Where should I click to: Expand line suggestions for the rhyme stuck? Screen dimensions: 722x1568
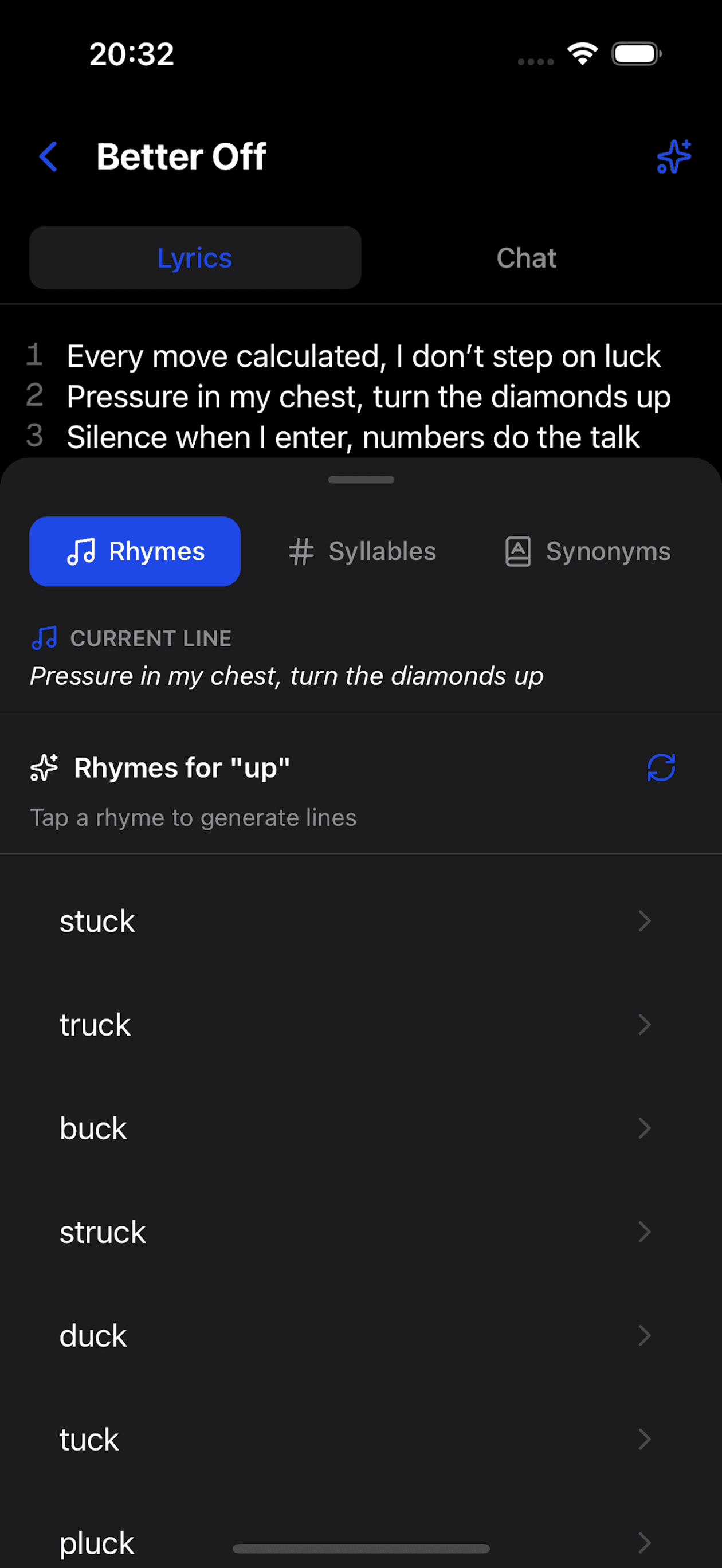(645, 921)
